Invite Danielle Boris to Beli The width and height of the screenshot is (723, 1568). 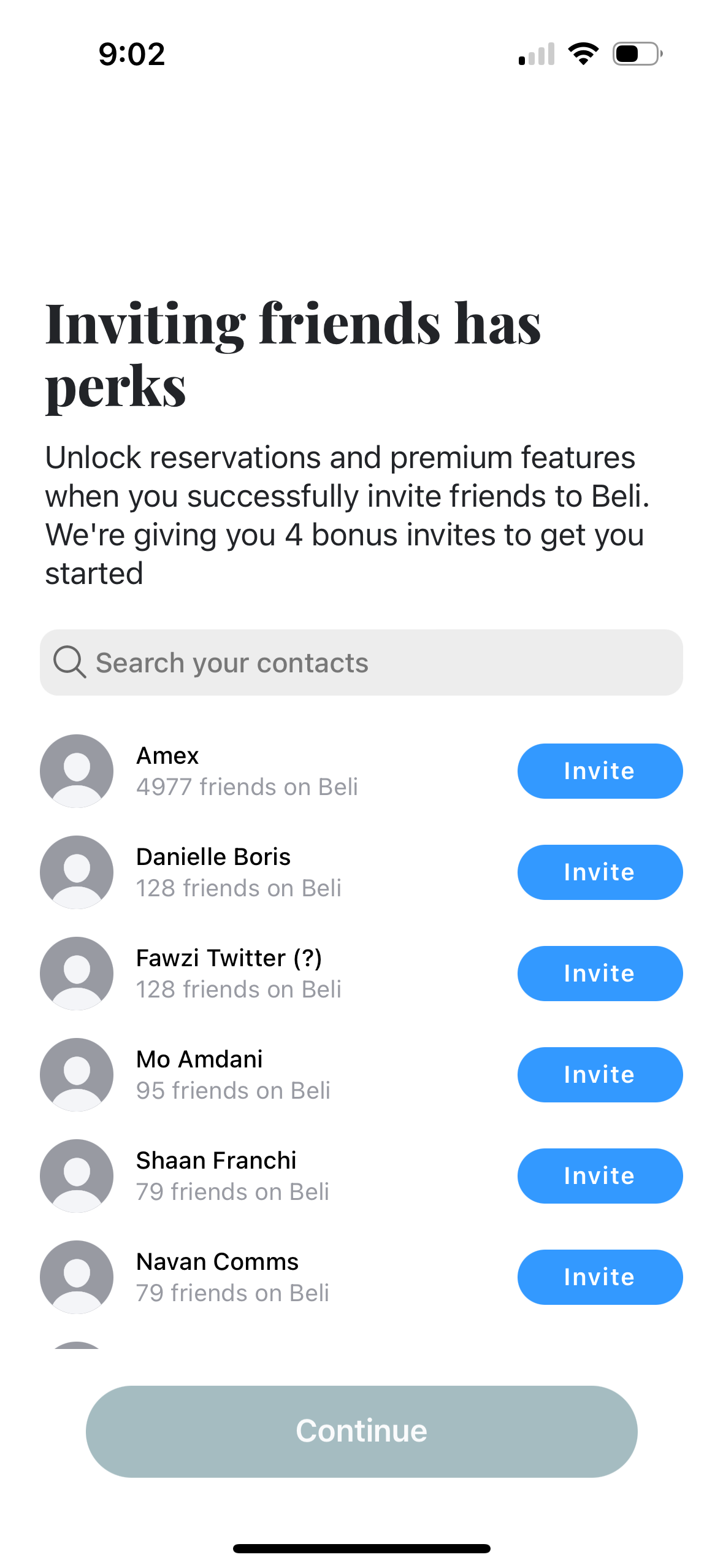pyautogui.click(x=599, y=872)
